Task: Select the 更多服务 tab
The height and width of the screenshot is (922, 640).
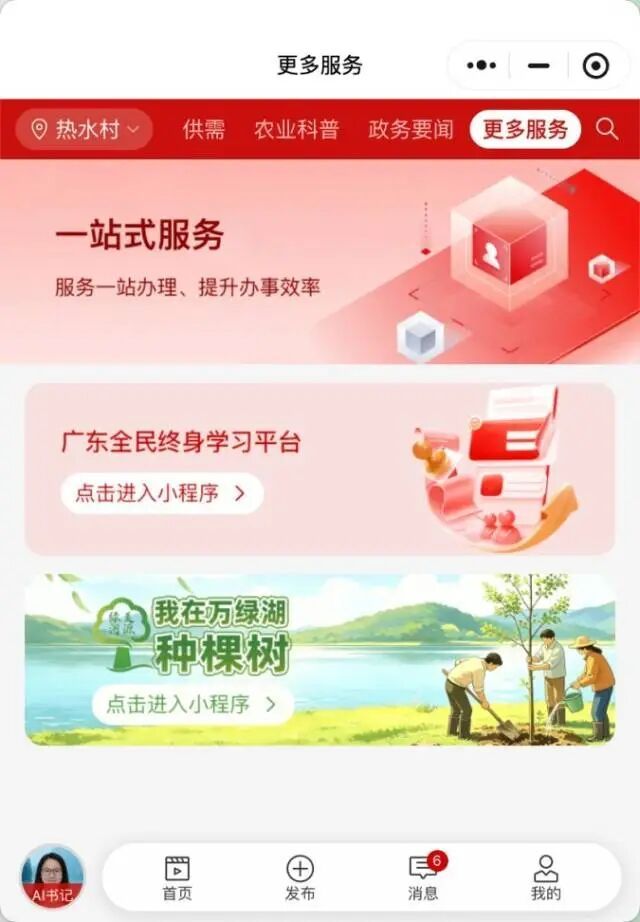Action: pyautogui.click(x=525, y=129)
